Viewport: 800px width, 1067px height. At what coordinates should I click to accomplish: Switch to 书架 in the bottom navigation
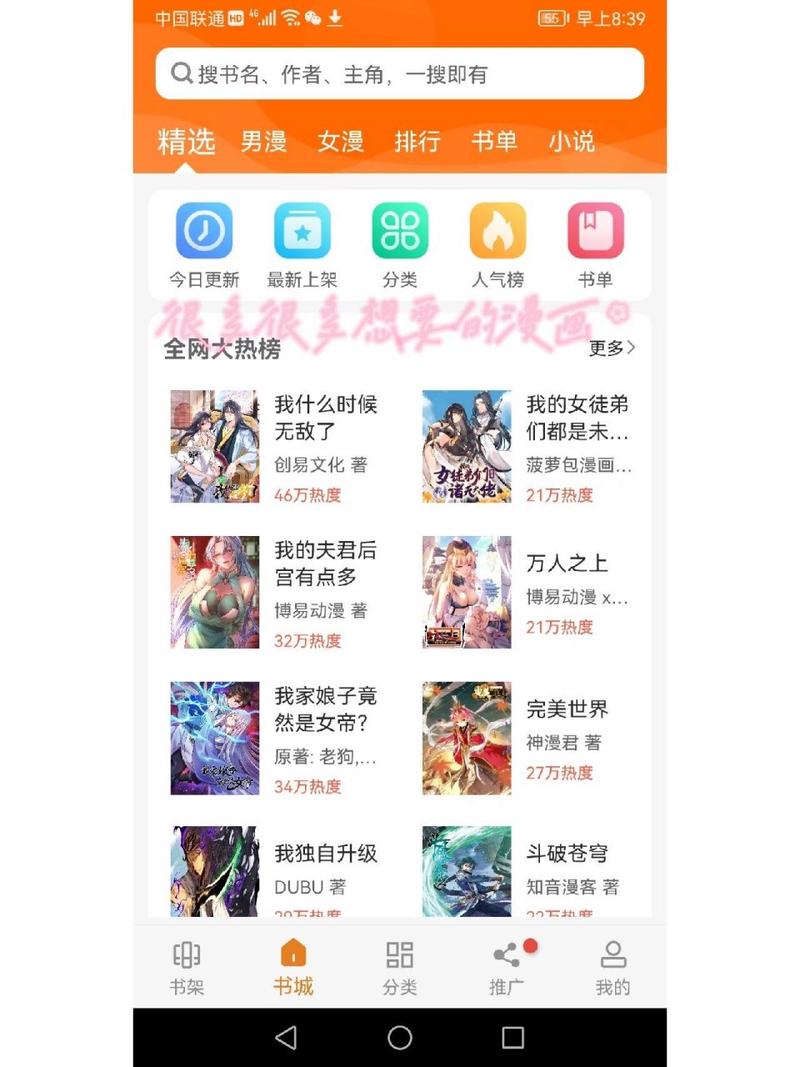point(187,967)
